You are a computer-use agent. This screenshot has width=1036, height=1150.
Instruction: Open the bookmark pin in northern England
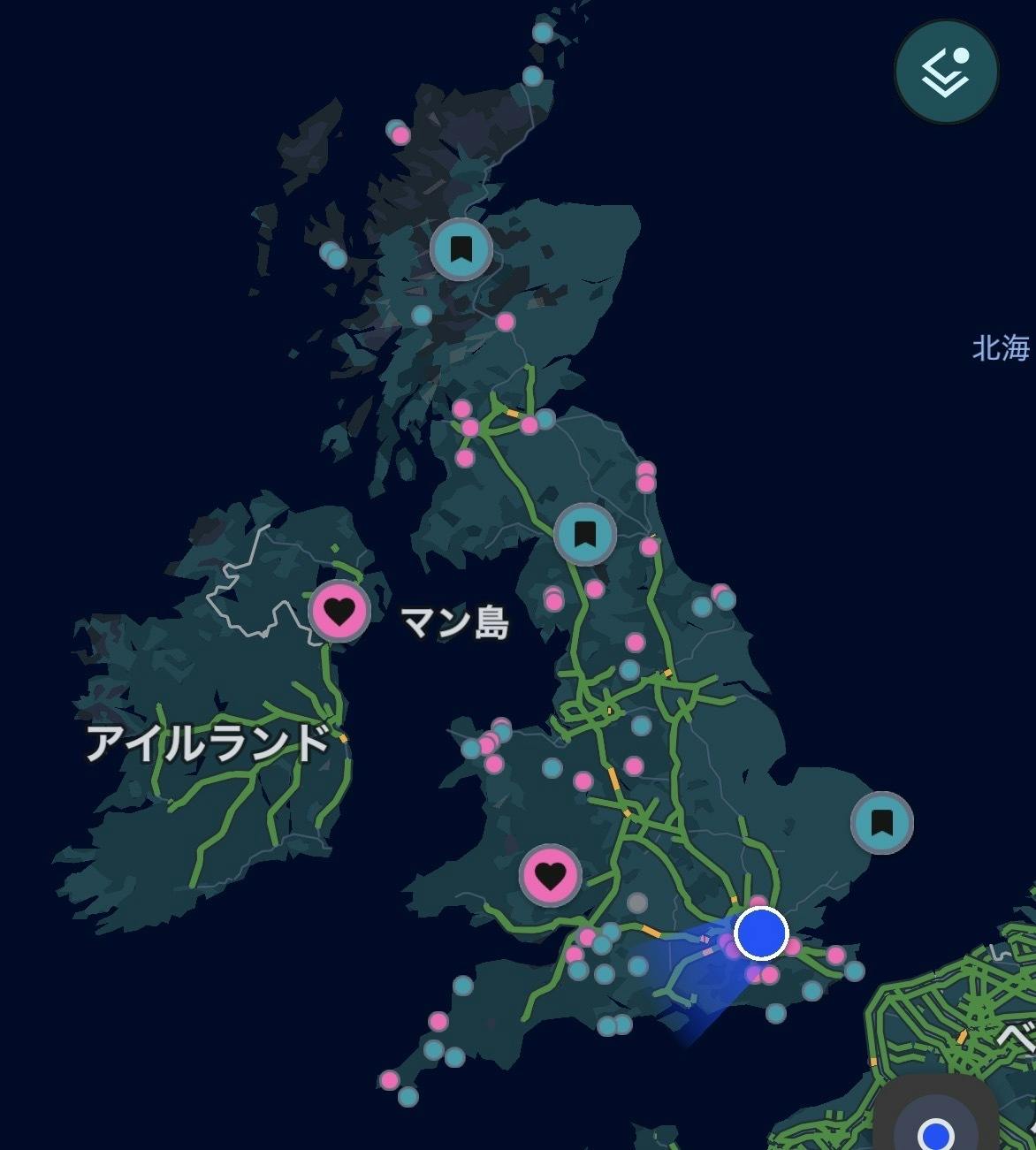click(584, 534)
